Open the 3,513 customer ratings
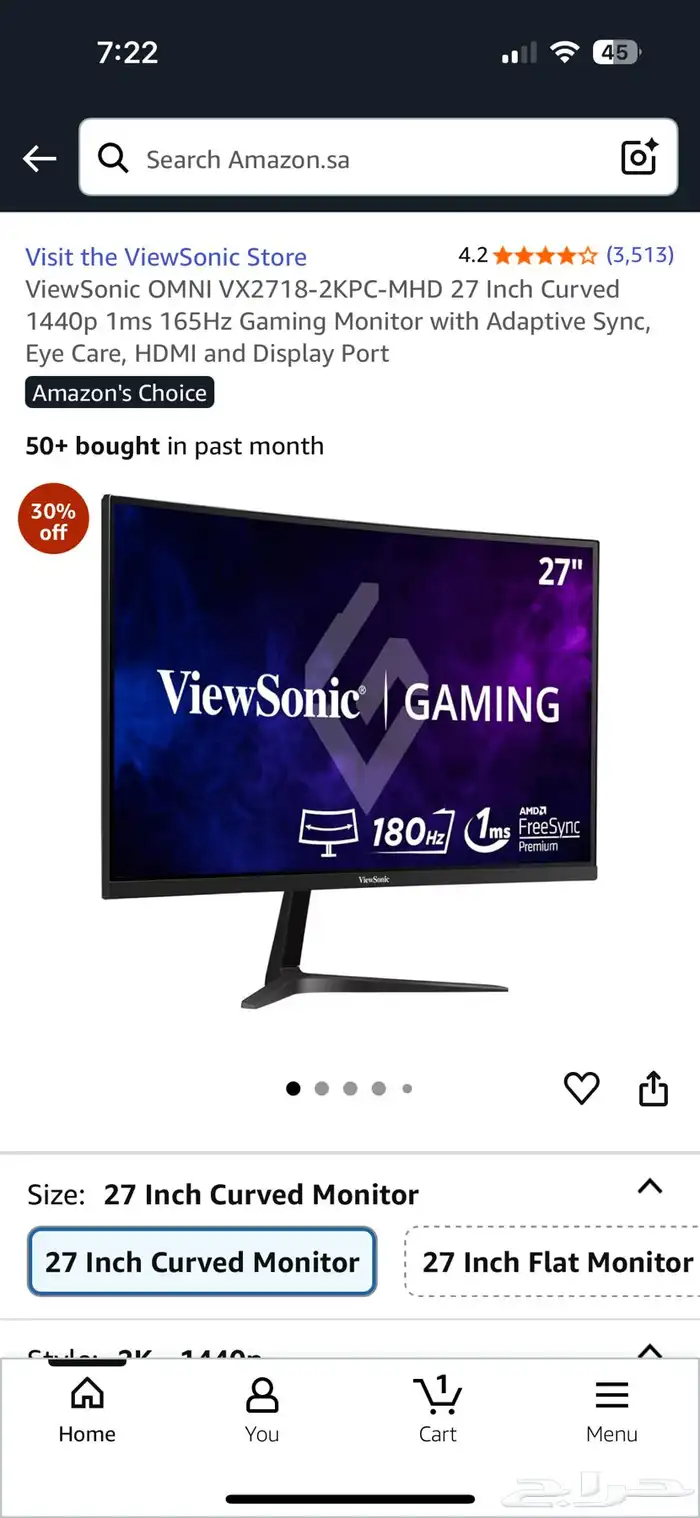The height and width of the screenshot is (1518, 700). pos(640,255)
